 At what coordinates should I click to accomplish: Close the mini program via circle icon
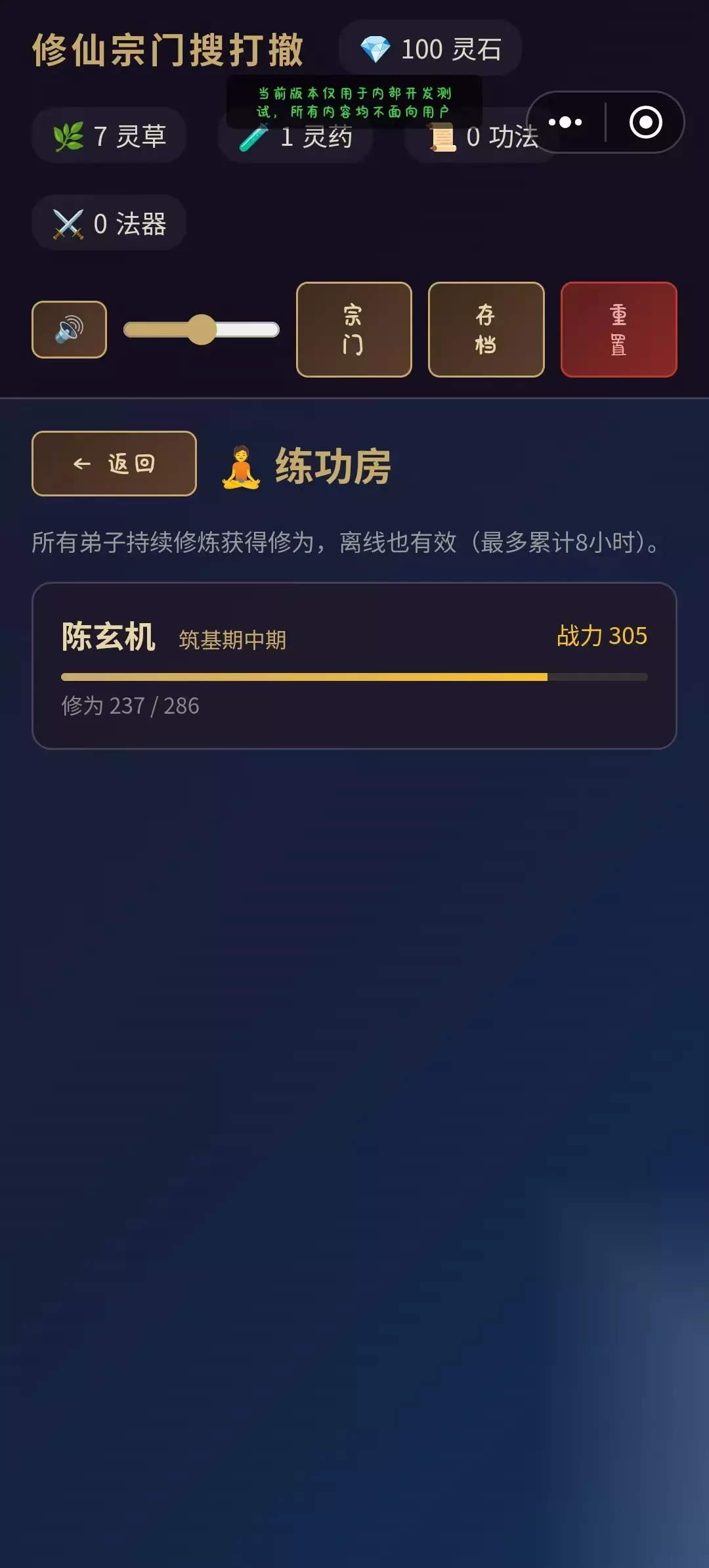(x=645, y=122)
